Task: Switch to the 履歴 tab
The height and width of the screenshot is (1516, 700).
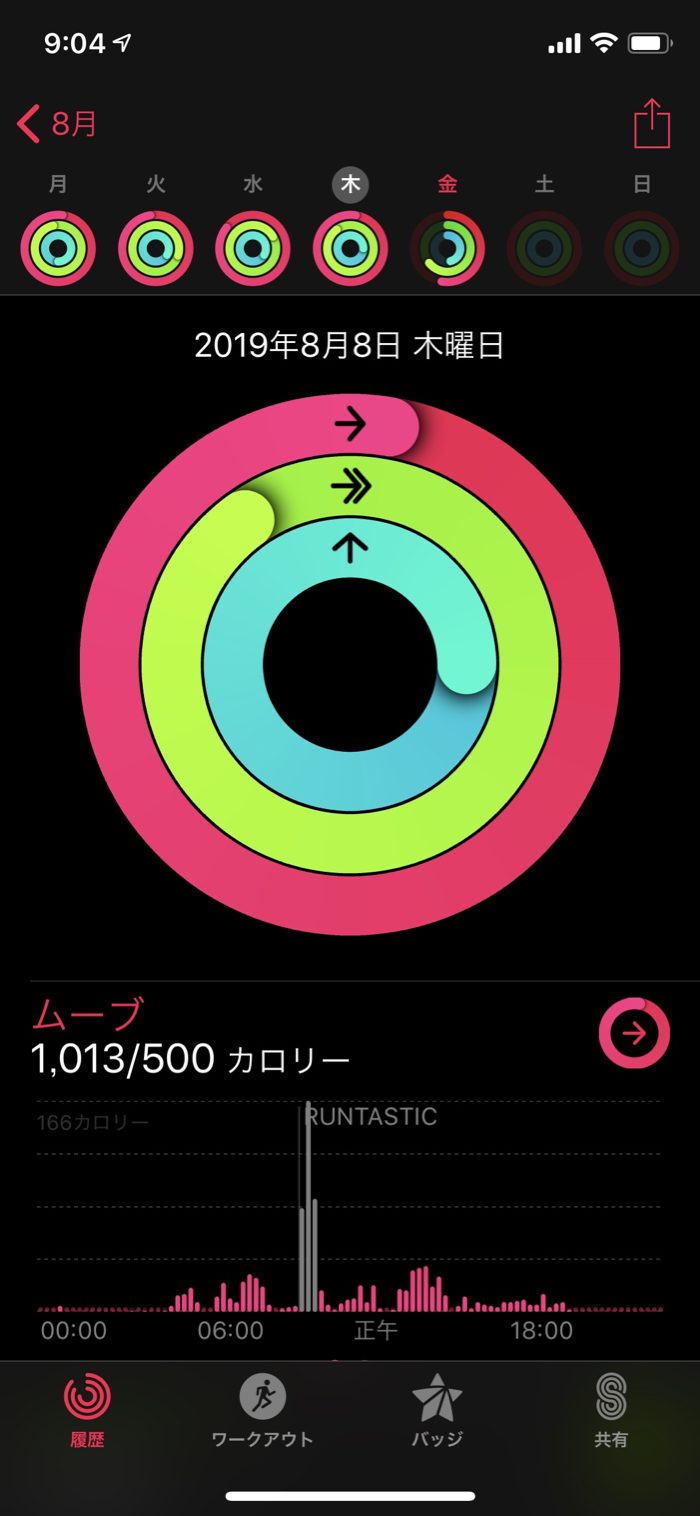Action: (88, 1410)
